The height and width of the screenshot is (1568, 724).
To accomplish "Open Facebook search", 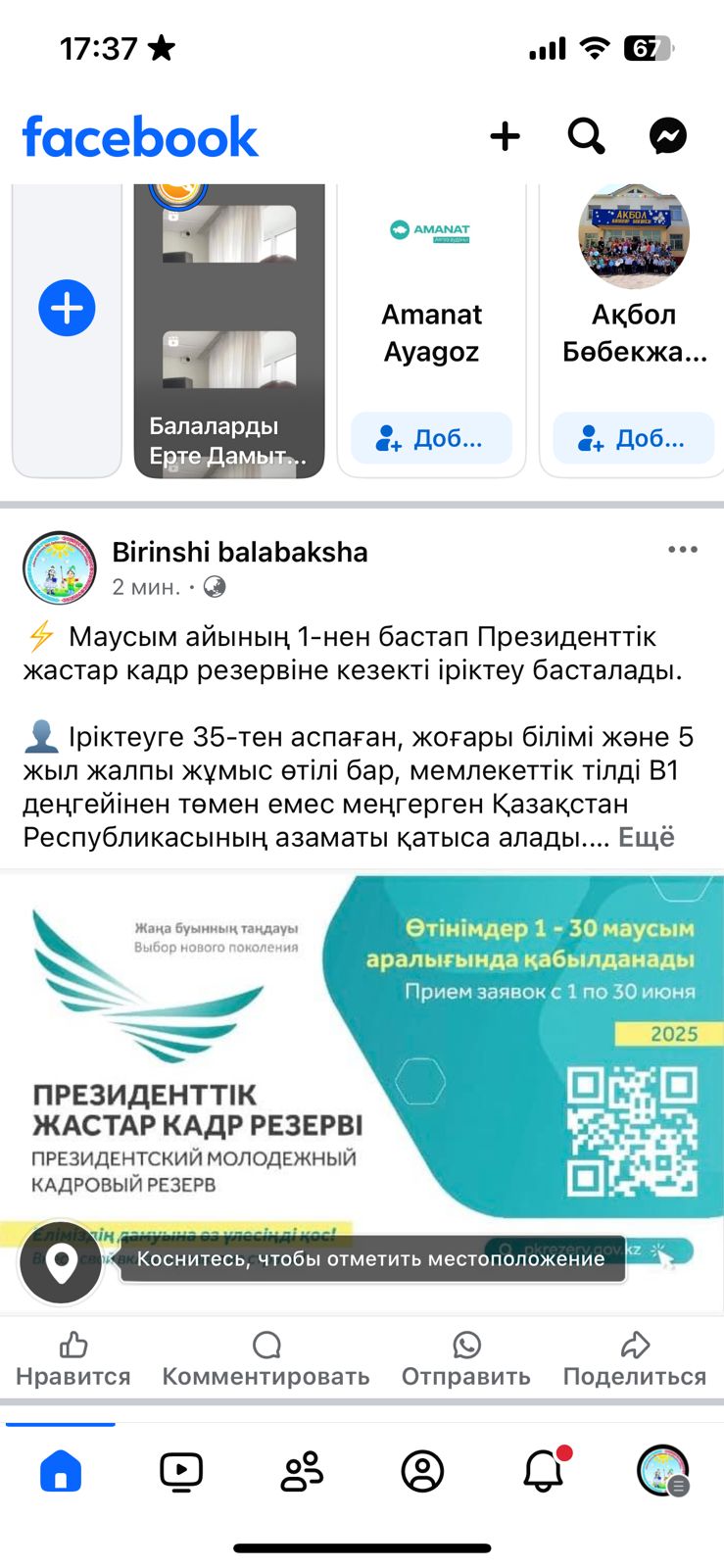I will click(x=585, y=136).
